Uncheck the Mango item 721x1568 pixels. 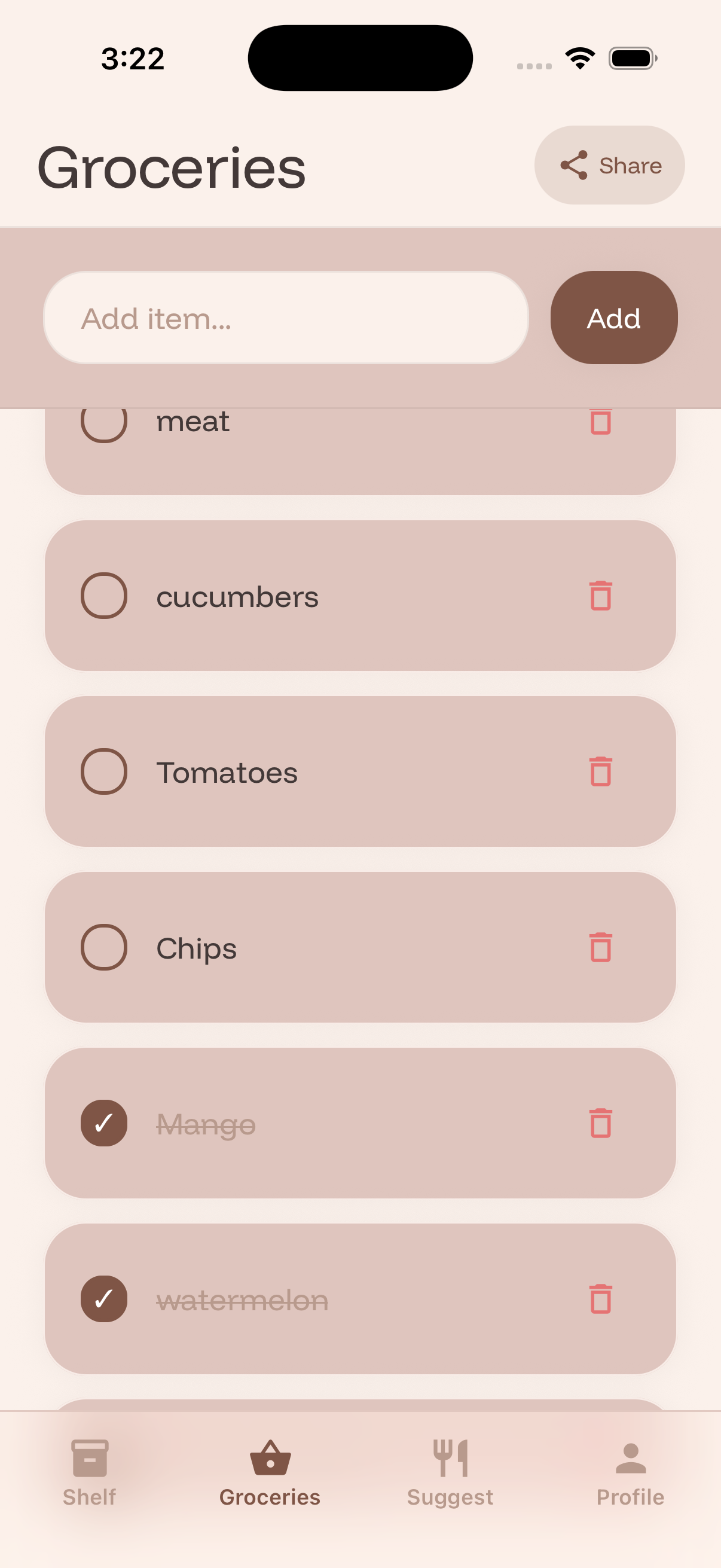point(104,1124)
